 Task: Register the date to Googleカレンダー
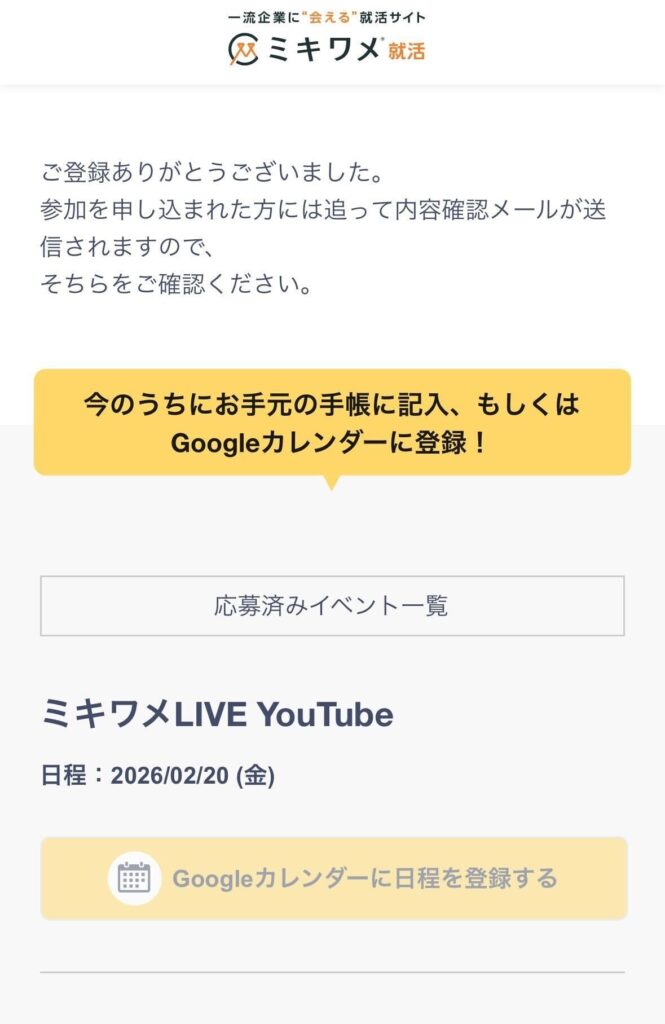pyautogui.click(x=334, y=879)
